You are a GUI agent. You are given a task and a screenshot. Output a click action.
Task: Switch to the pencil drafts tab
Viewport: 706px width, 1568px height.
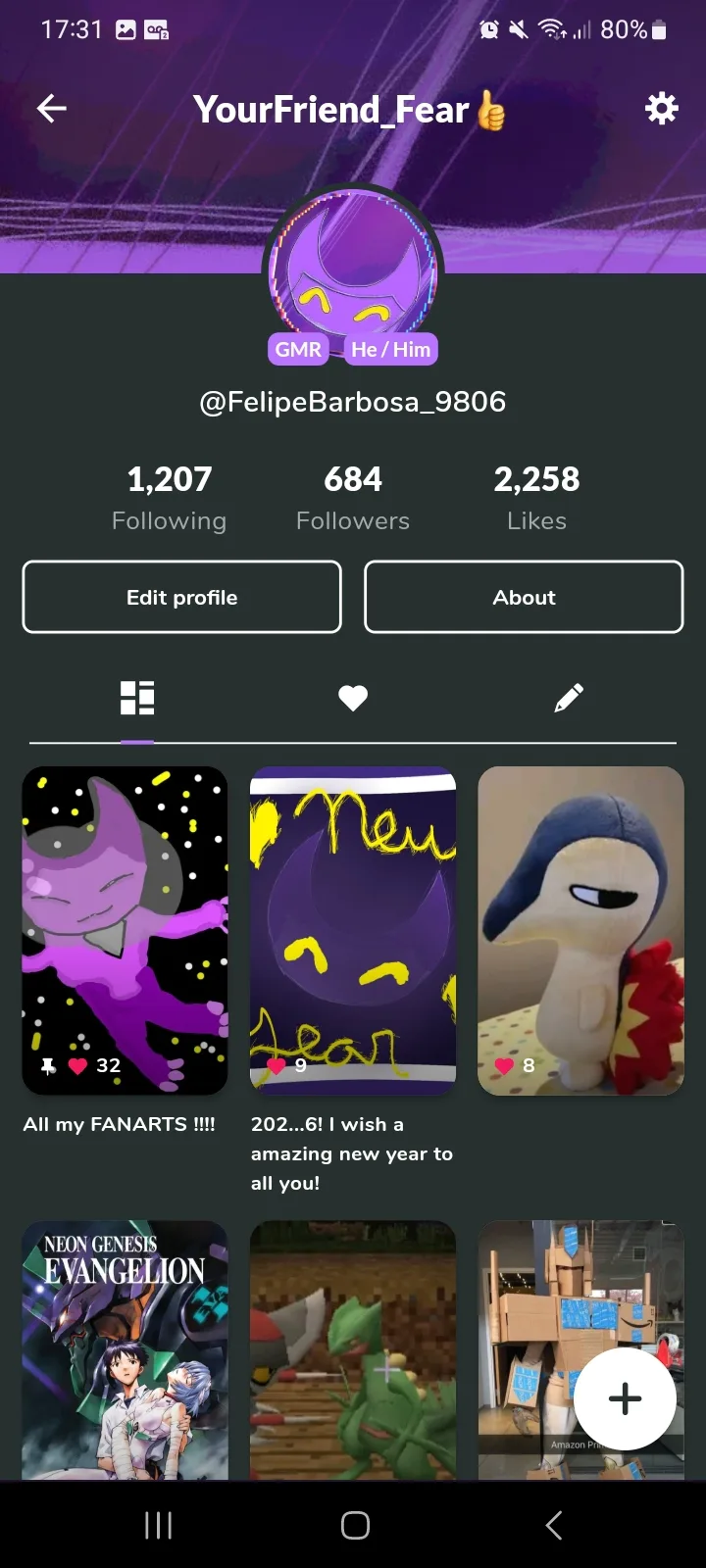569,698
